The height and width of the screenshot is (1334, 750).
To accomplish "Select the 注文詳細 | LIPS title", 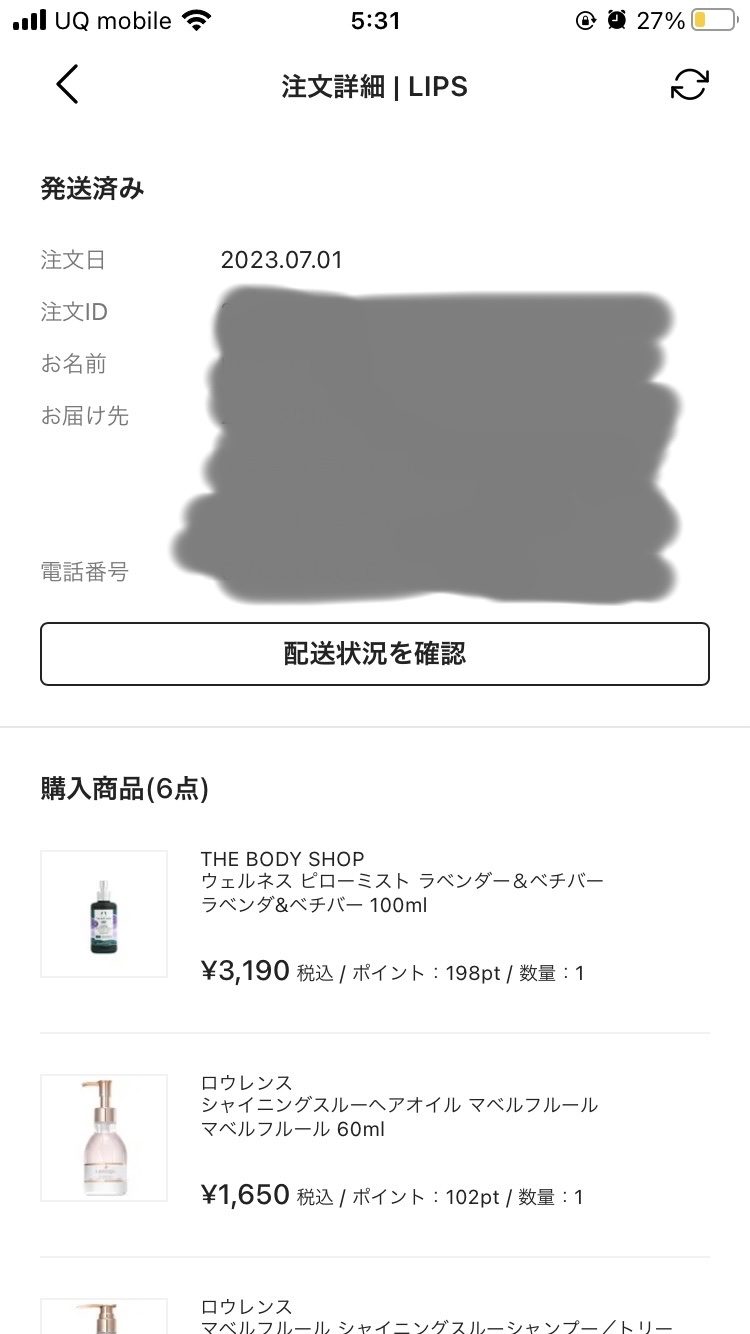I will (375, 87).
